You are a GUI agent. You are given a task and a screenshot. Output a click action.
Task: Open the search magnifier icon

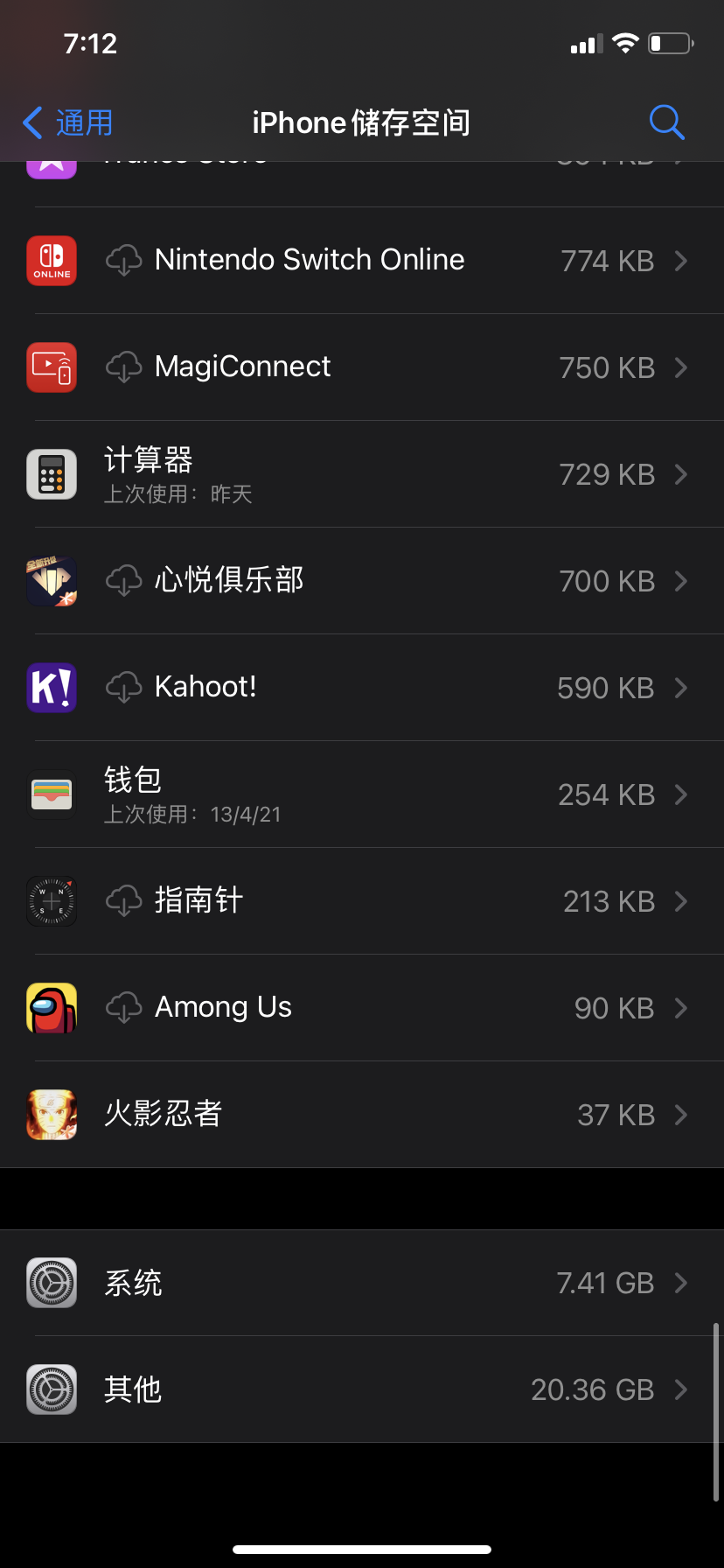pos(666,122)
